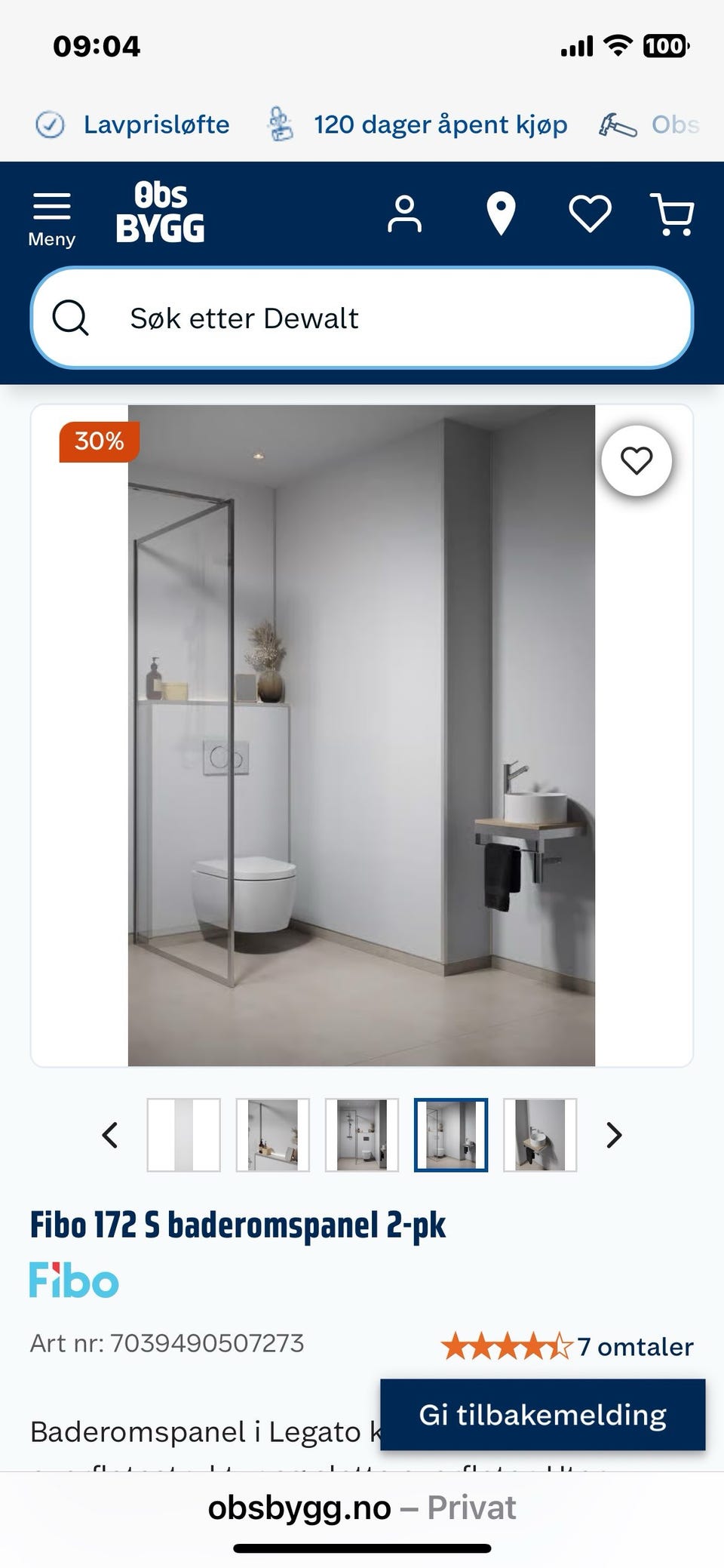Screen dimensions: 724x1568
Task: Select the store location pin icon
Action: [x=502, y=214]
